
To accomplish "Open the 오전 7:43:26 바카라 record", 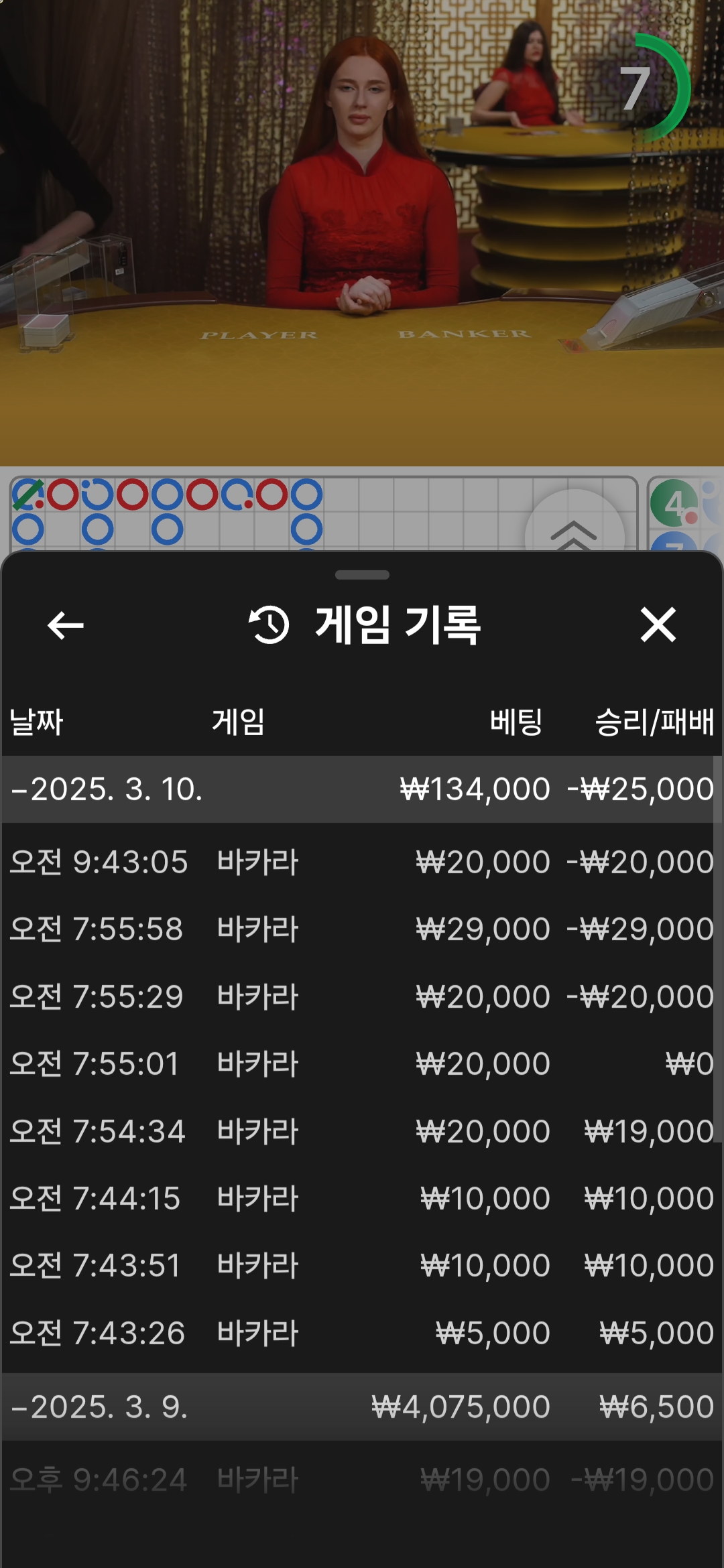I will (362, 1333).
